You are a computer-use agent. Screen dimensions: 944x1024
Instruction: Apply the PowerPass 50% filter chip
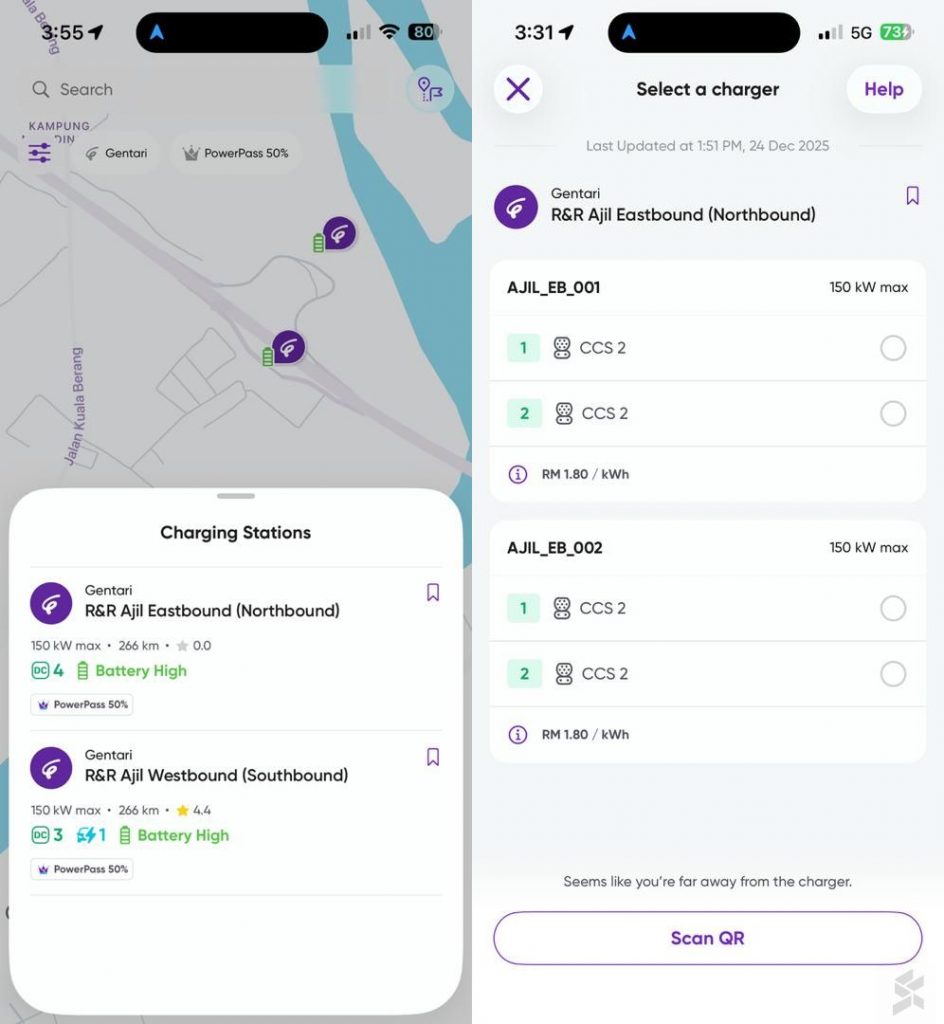[236, 153]
